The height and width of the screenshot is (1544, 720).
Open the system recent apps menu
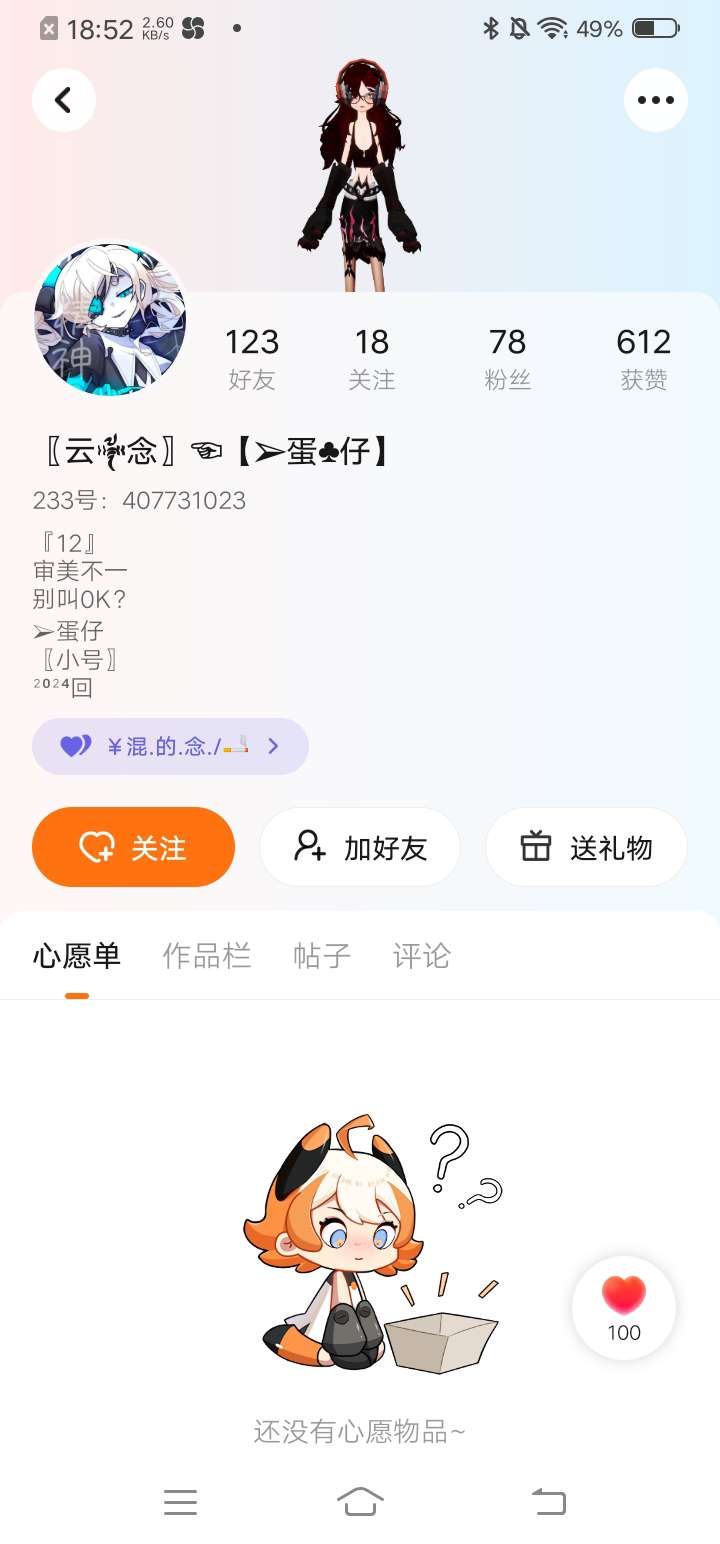[180, 1501]
